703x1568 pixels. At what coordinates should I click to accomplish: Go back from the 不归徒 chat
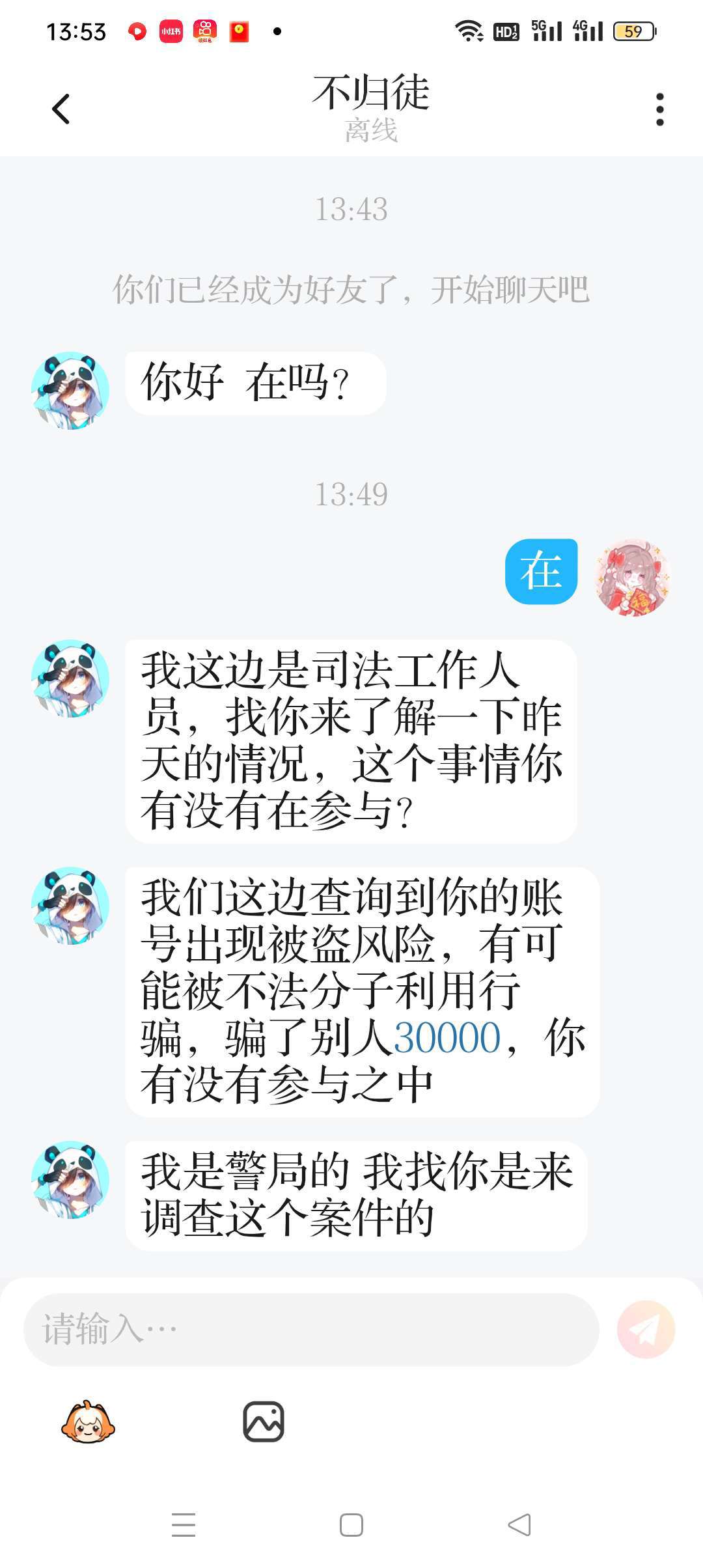pyautogui.click(x=61, y=109)
